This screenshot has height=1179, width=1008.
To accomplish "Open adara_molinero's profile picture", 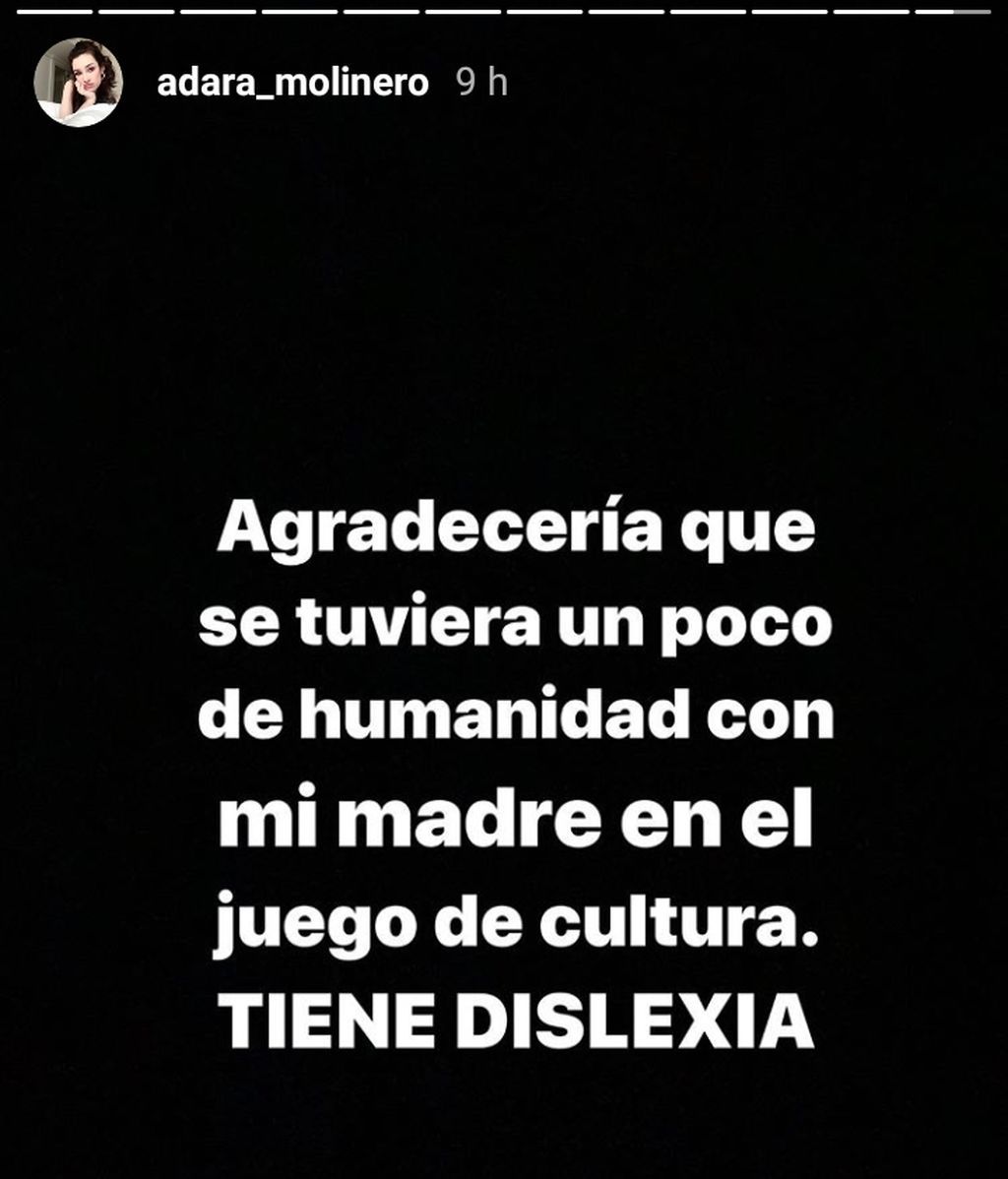I will (79, 83).
